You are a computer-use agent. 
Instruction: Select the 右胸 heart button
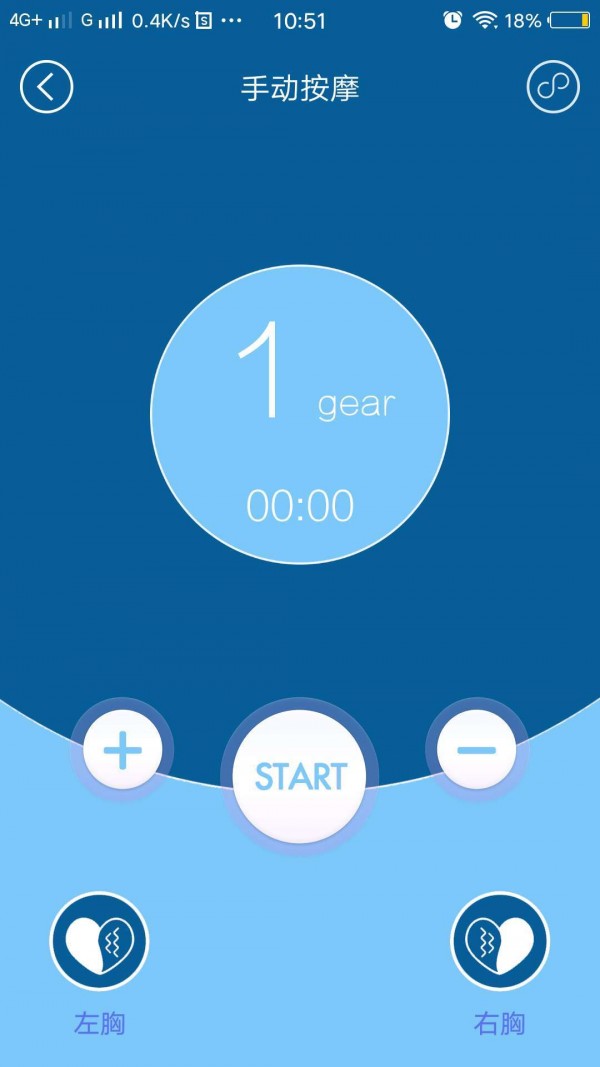point(500,940)
